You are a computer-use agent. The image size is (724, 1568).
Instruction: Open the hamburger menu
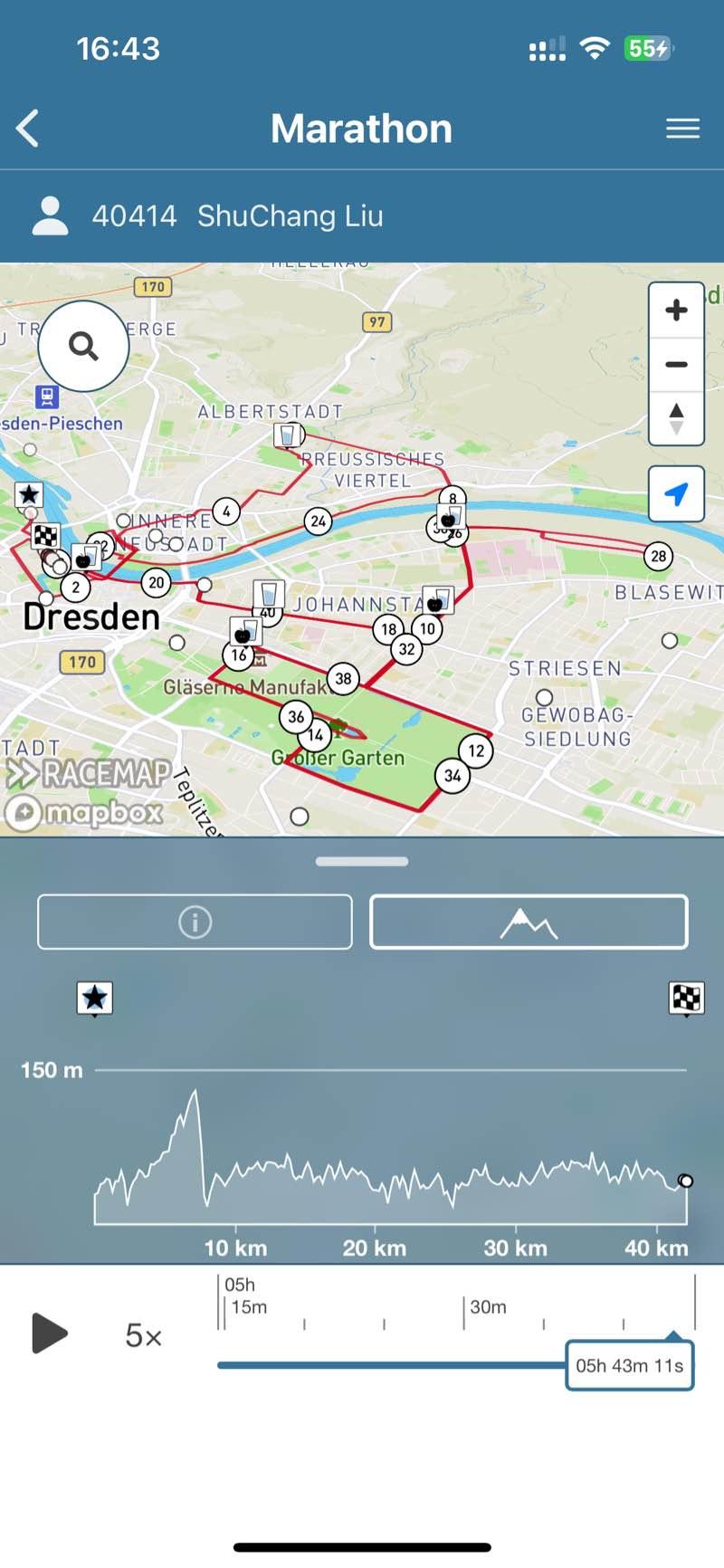(x=682, y=129)
